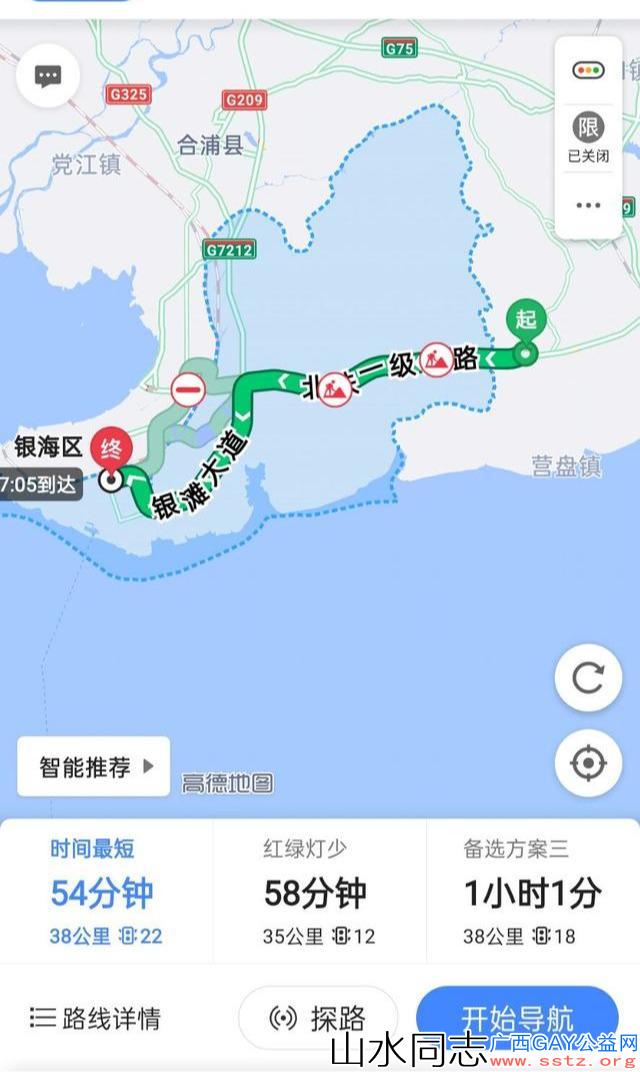
Task: Open the feedback message icon
Action: click(x=48, y=75)
